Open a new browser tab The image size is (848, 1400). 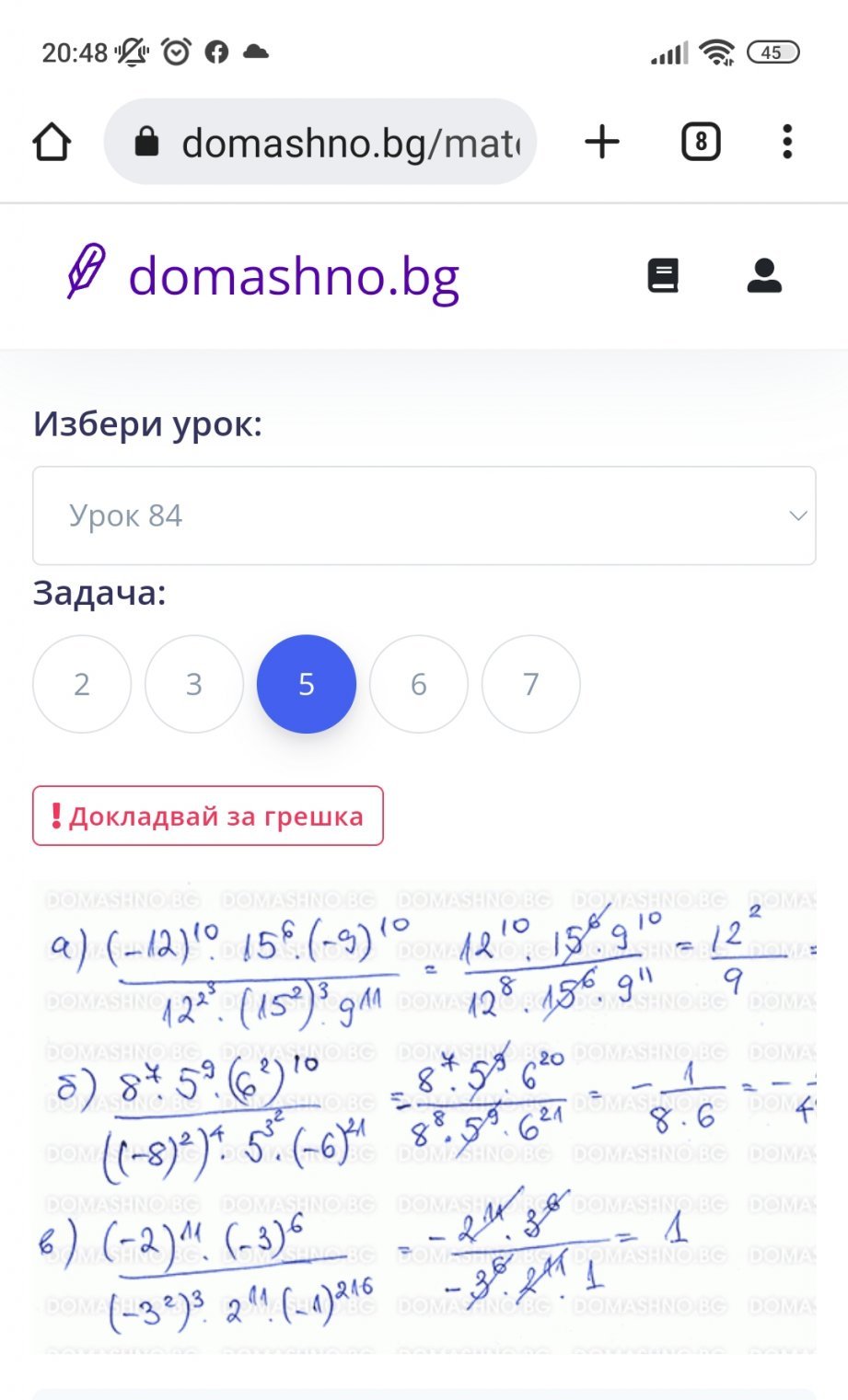click(602, 143)
